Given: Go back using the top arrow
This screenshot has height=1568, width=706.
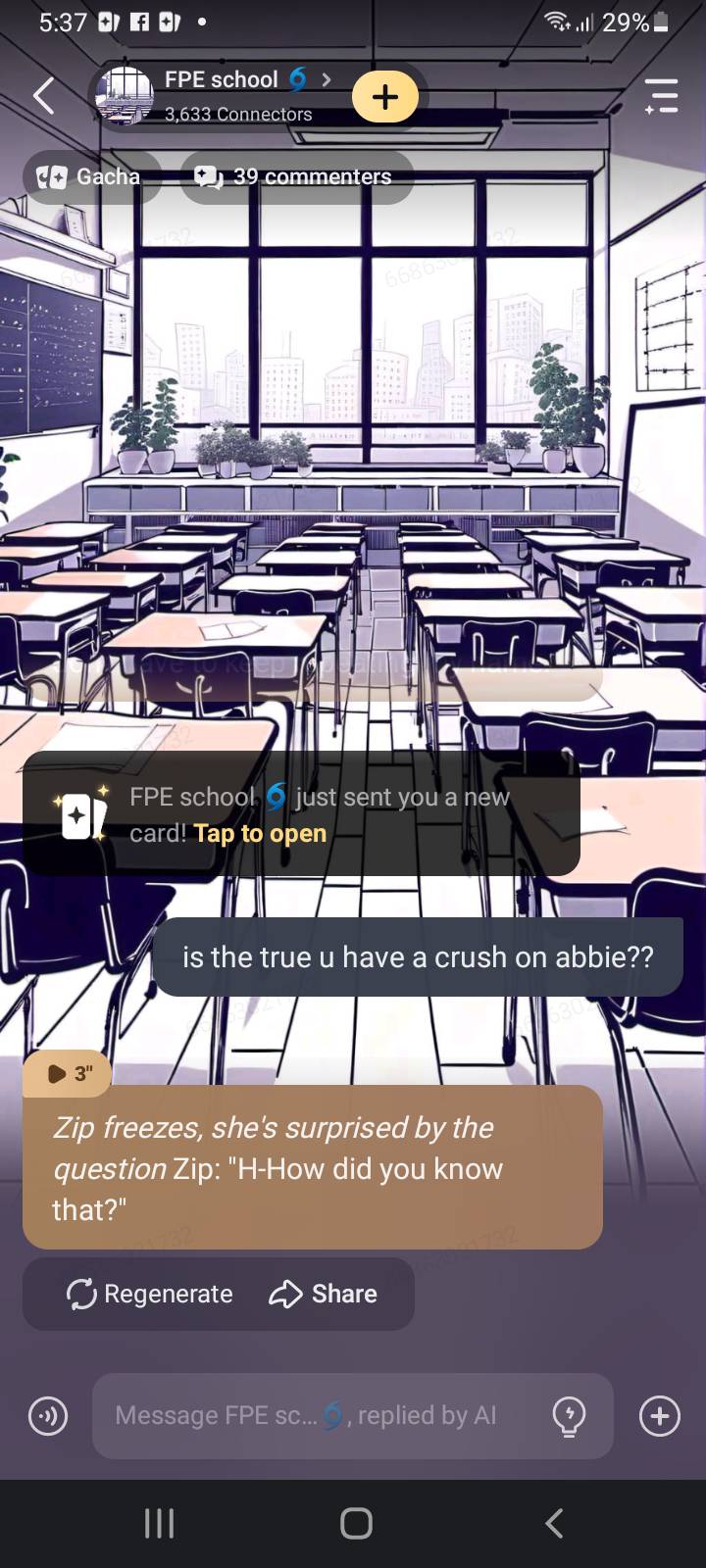Looking at the screenshot, I should pos(43,96).
